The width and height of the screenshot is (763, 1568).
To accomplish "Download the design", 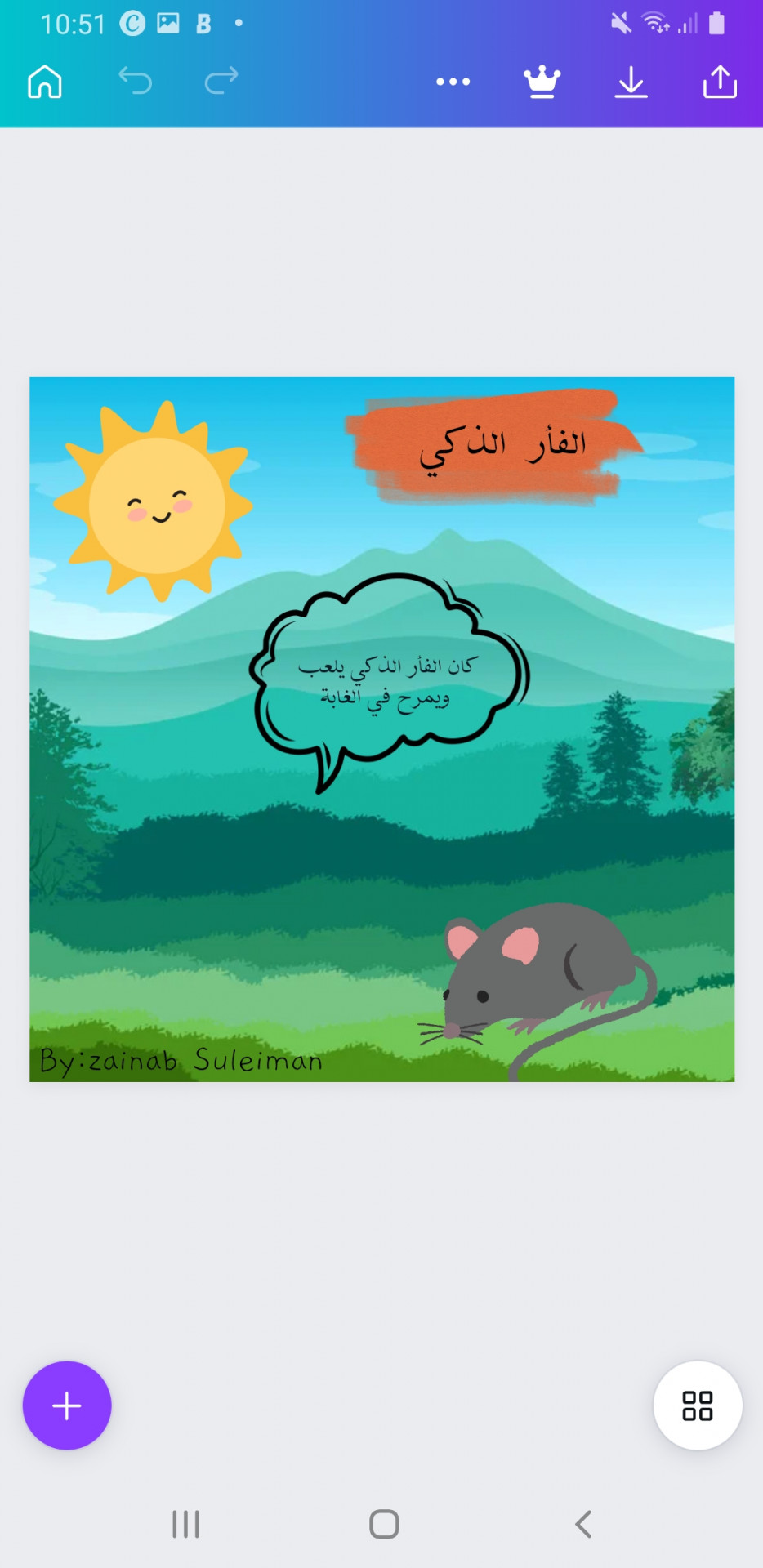I will [x=631, y=82].
